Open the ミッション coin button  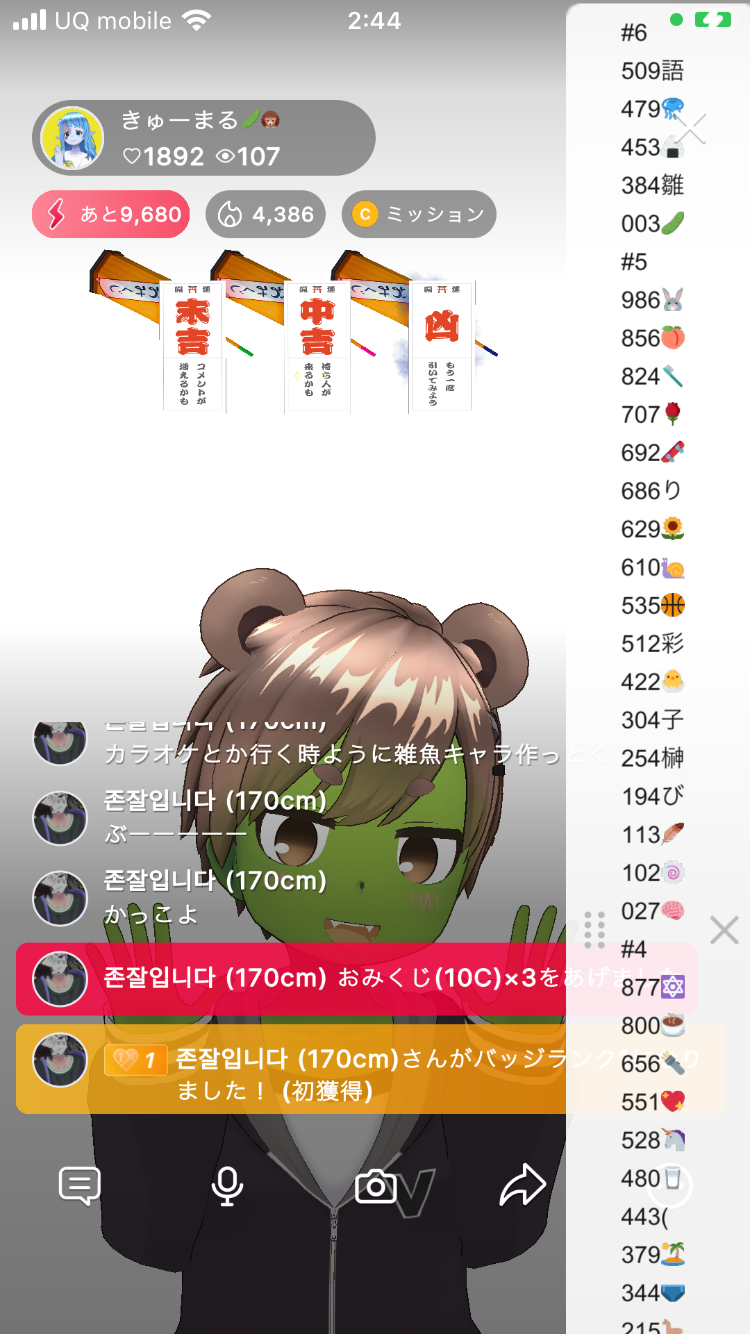point(419,214)
